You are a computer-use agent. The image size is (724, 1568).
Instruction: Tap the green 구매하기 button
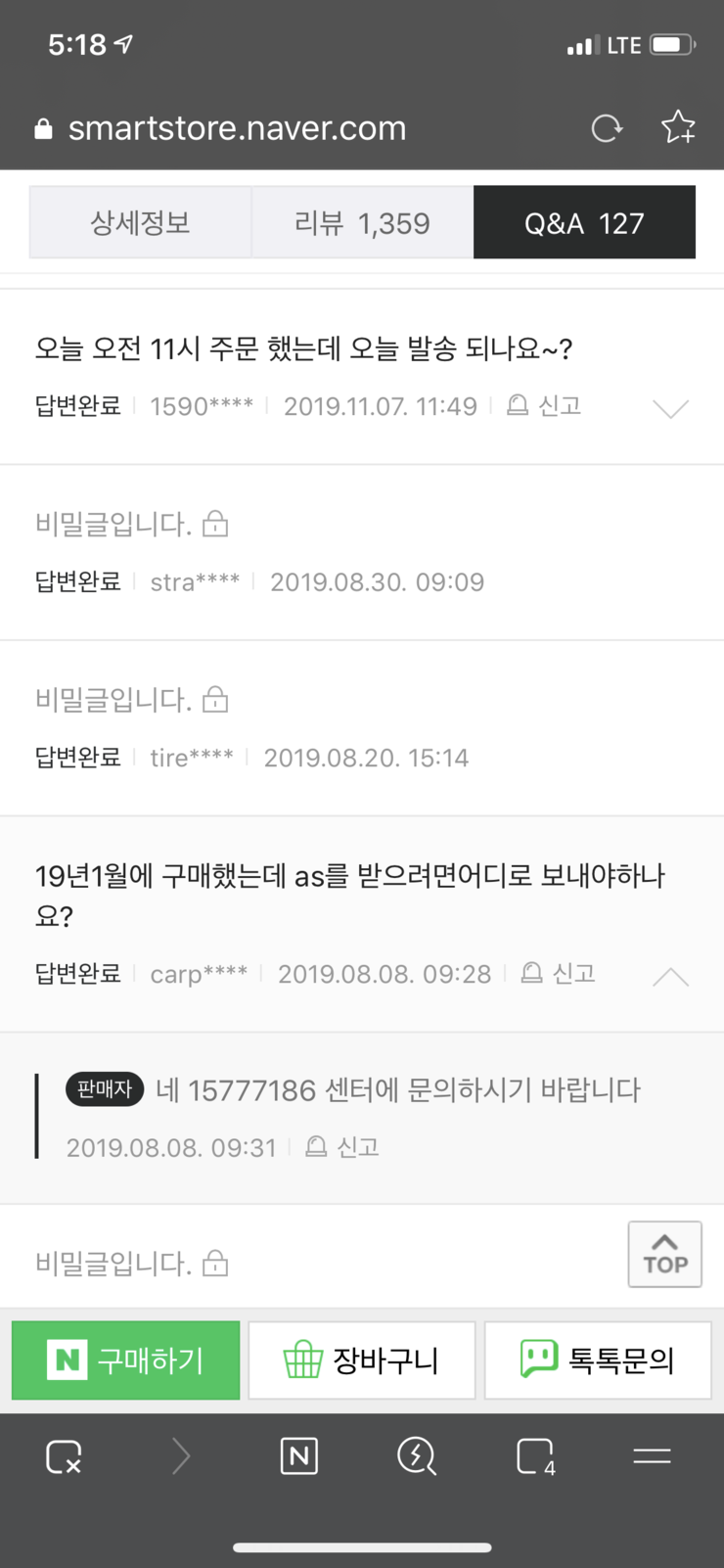125,1360
